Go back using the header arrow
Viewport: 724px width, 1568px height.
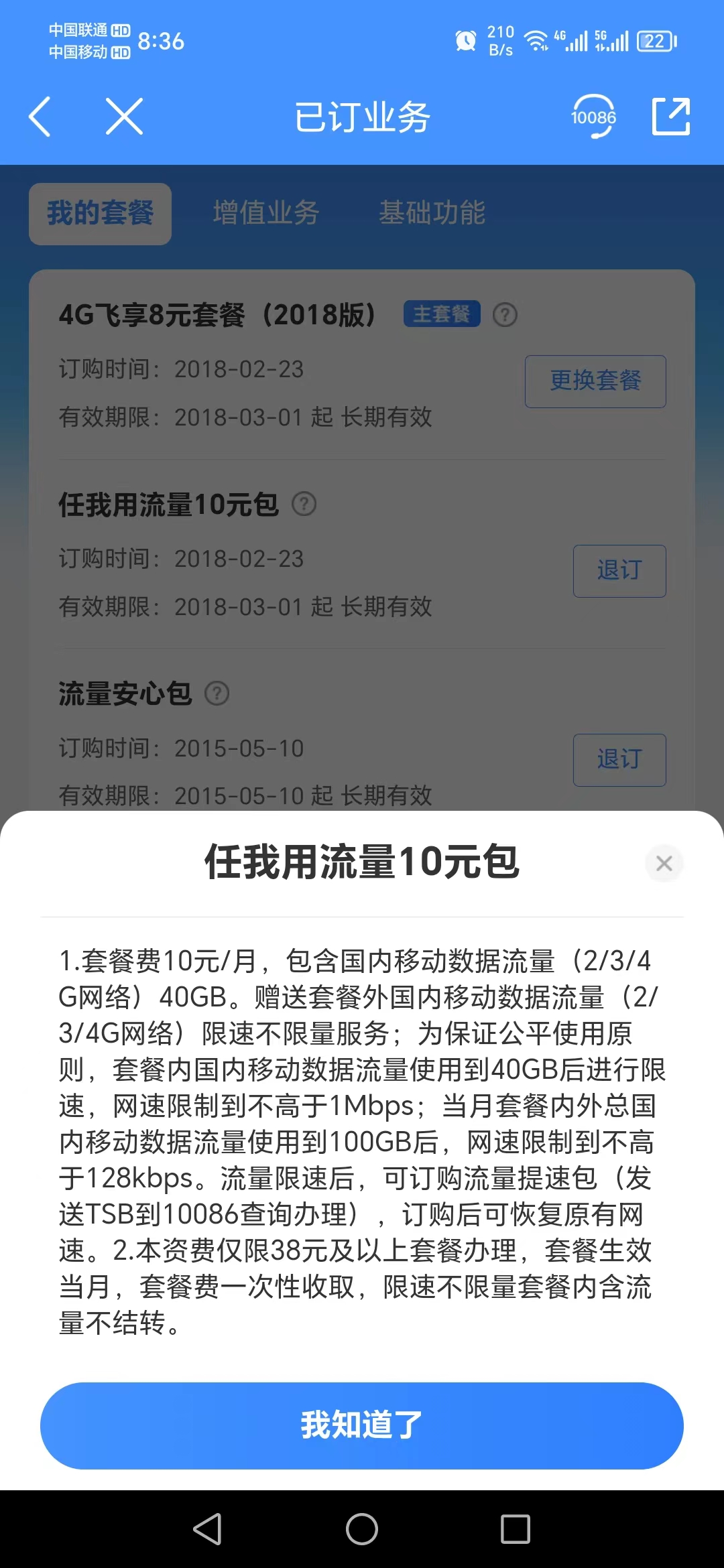click(x=40, y=117)
